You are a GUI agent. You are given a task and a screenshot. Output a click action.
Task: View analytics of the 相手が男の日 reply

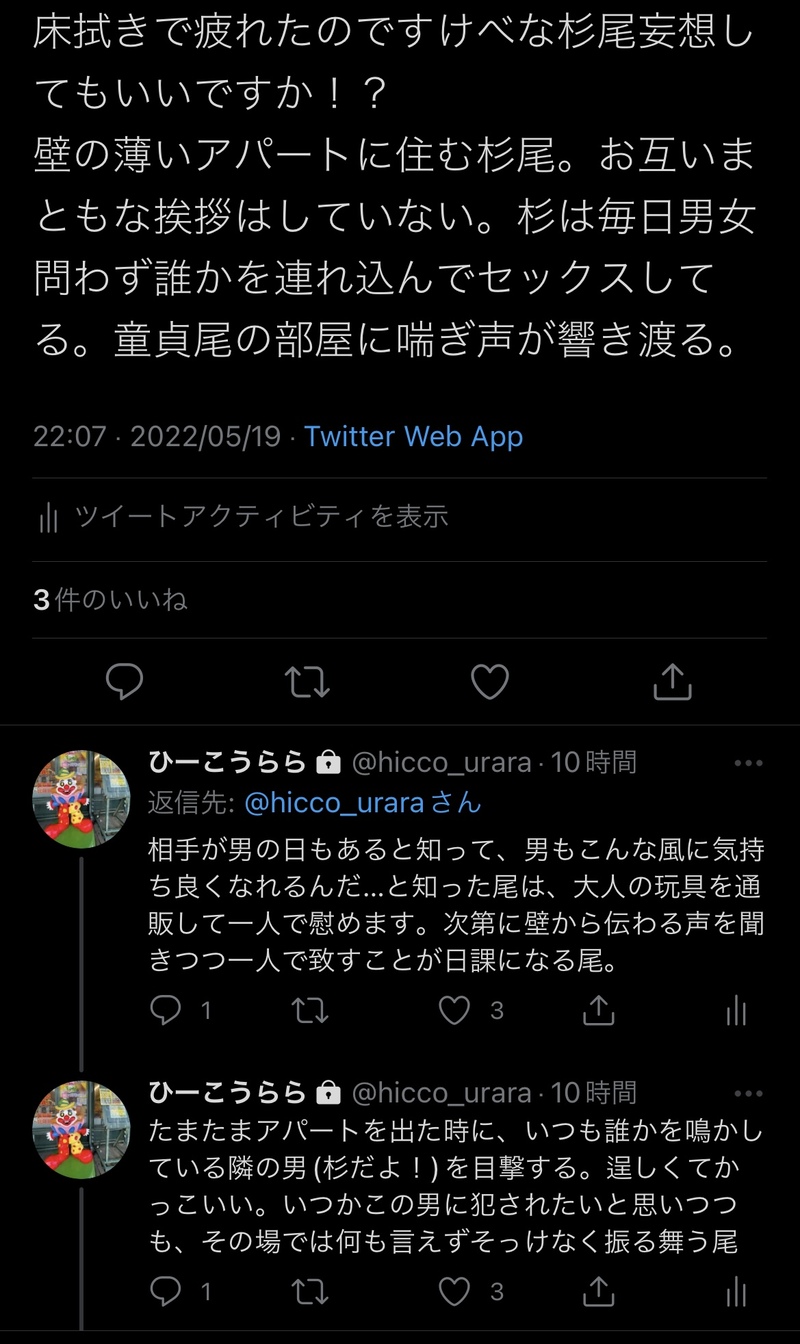pyautogui.click(x=737, y=1011)
